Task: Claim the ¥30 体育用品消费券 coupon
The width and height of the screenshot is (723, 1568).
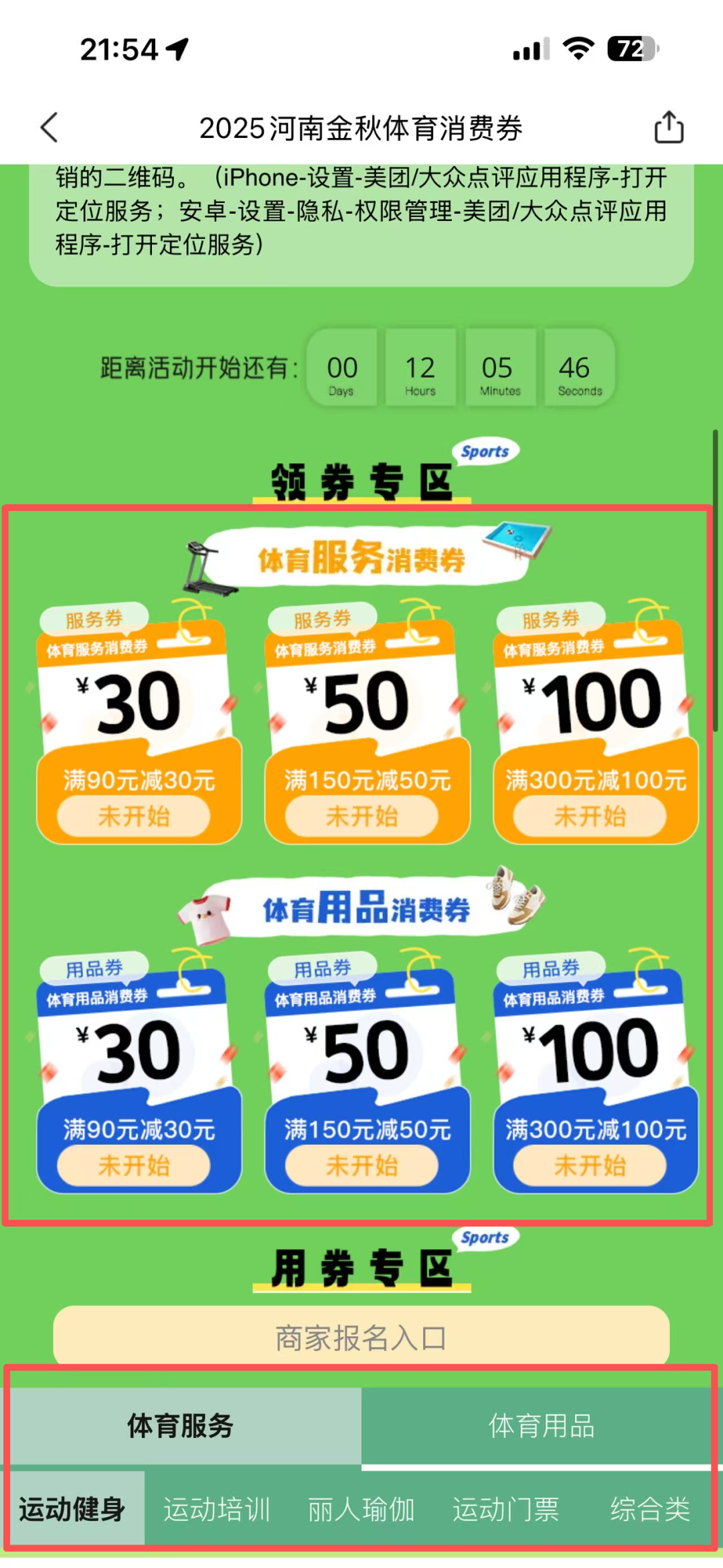Action: (134, 1166)
